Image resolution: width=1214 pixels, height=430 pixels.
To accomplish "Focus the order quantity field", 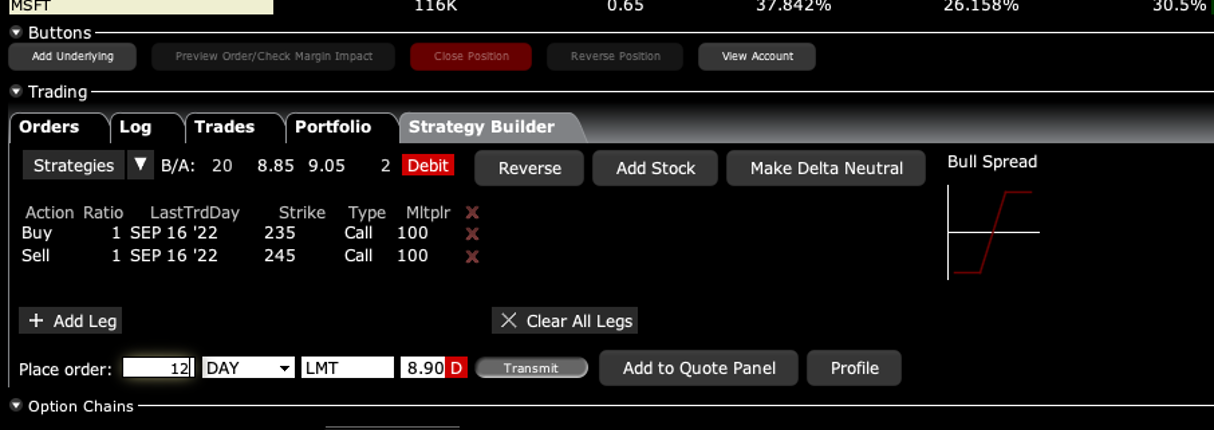I will (x=157, y=368).
